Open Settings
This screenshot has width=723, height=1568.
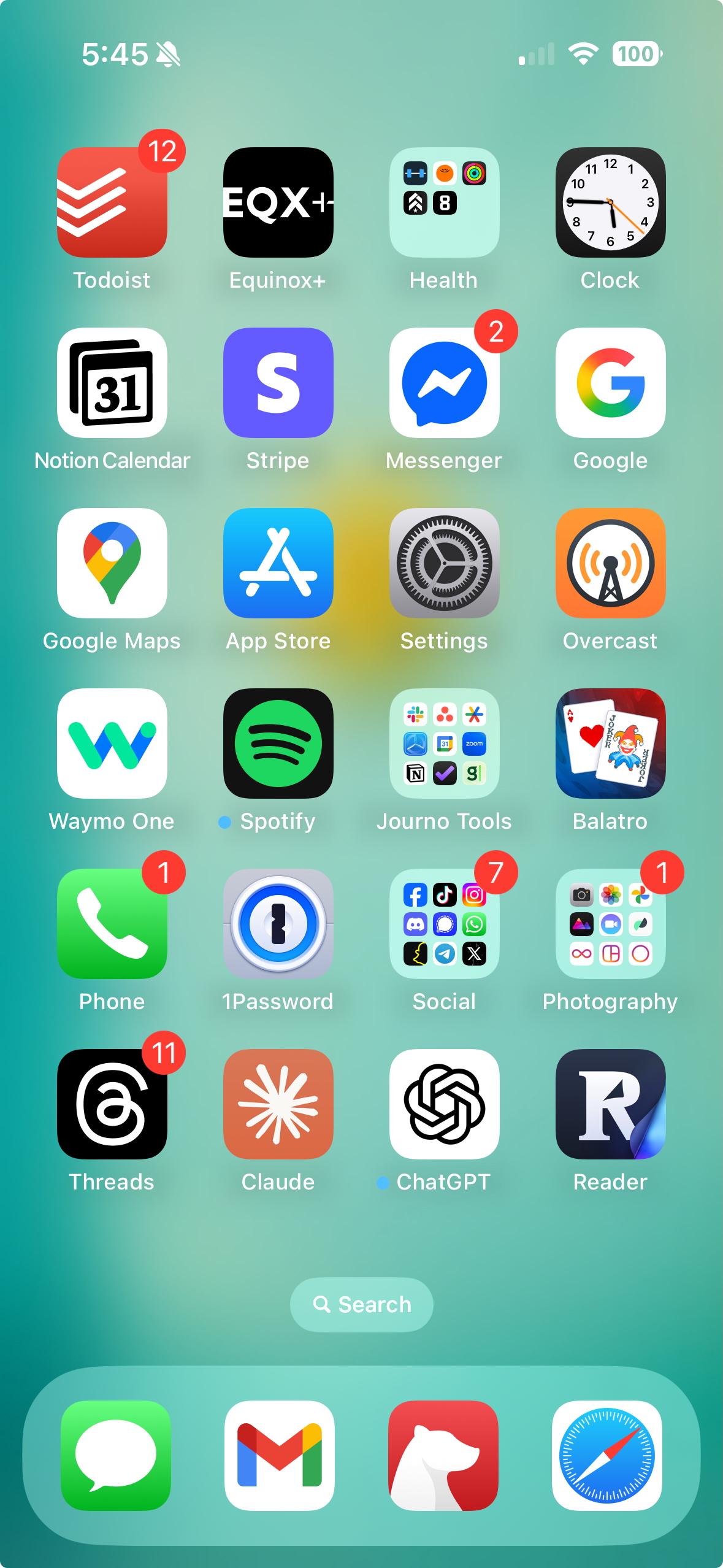tap(444, 563)
